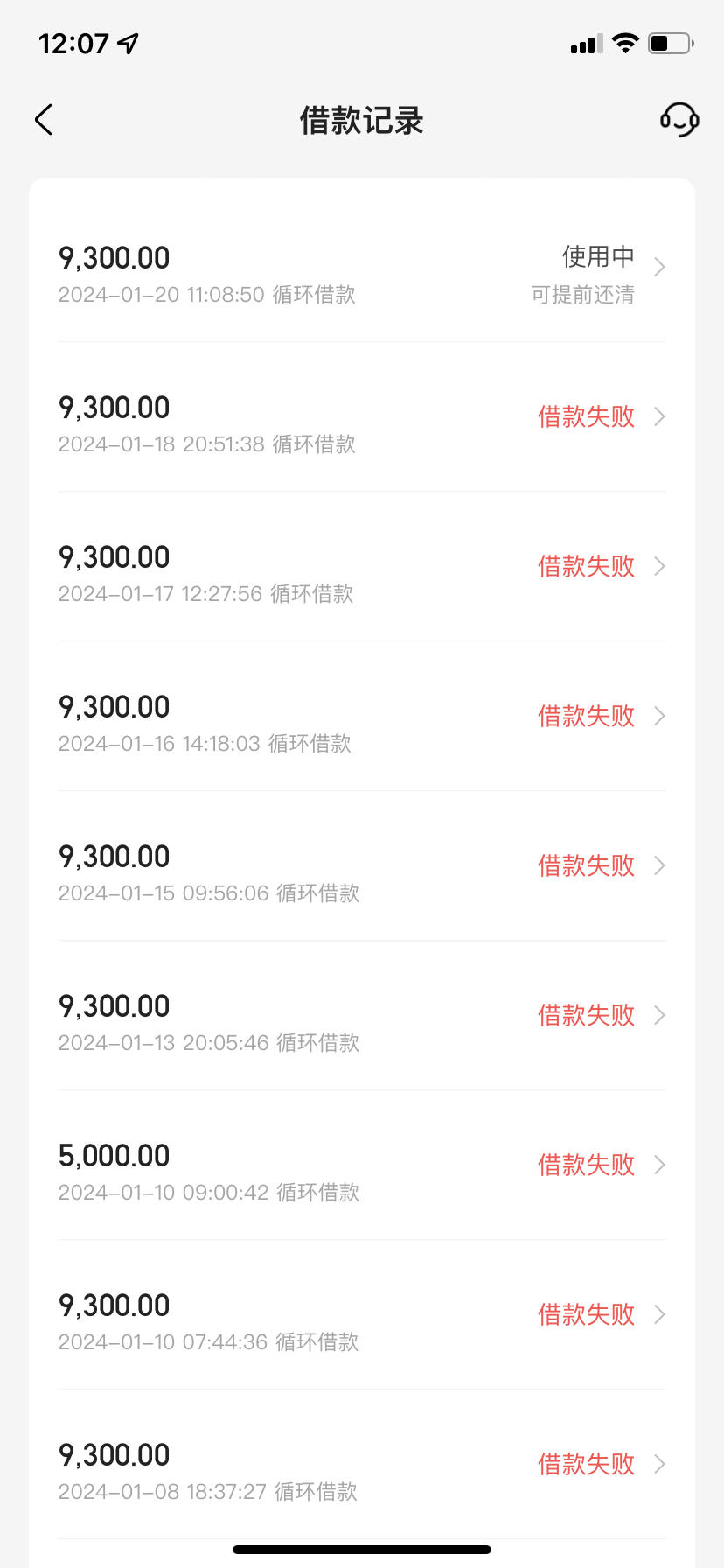Open the 5,000.00 loan record
The image size is (724, 1568).
(x=362, y=1165)
